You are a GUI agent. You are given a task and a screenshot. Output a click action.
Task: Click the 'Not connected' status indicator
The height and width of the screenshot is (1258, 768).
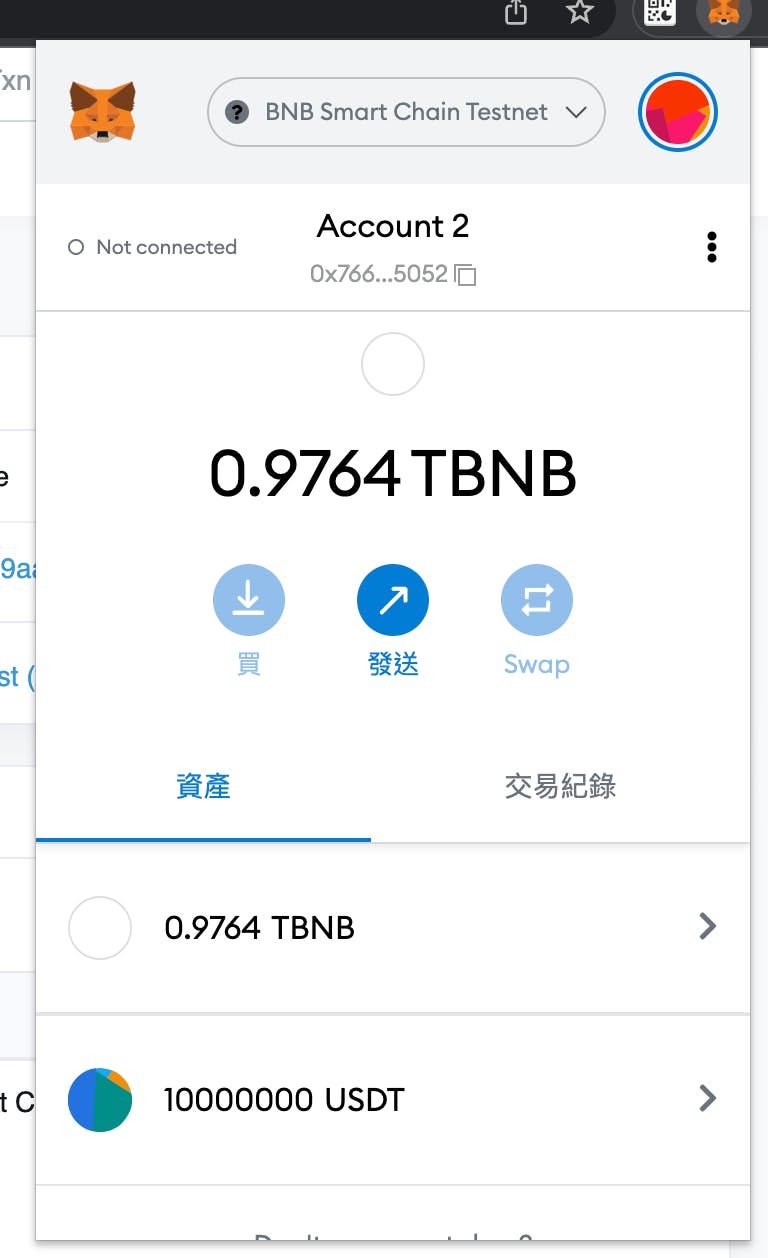pyautogui.click(x=151, y=247)
